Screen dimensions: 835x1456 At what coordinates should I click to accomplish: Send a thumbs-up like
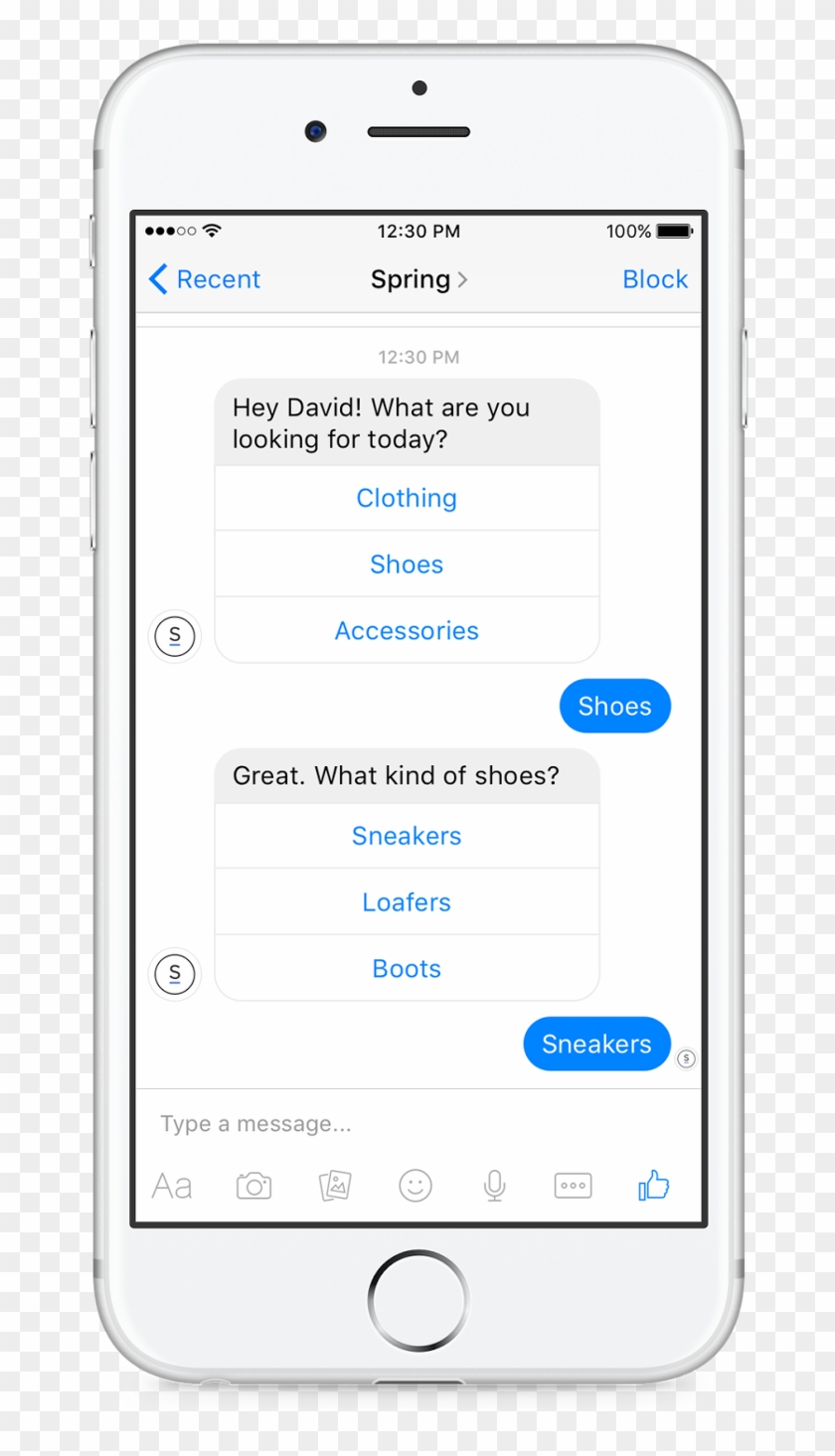(654, 1185)
